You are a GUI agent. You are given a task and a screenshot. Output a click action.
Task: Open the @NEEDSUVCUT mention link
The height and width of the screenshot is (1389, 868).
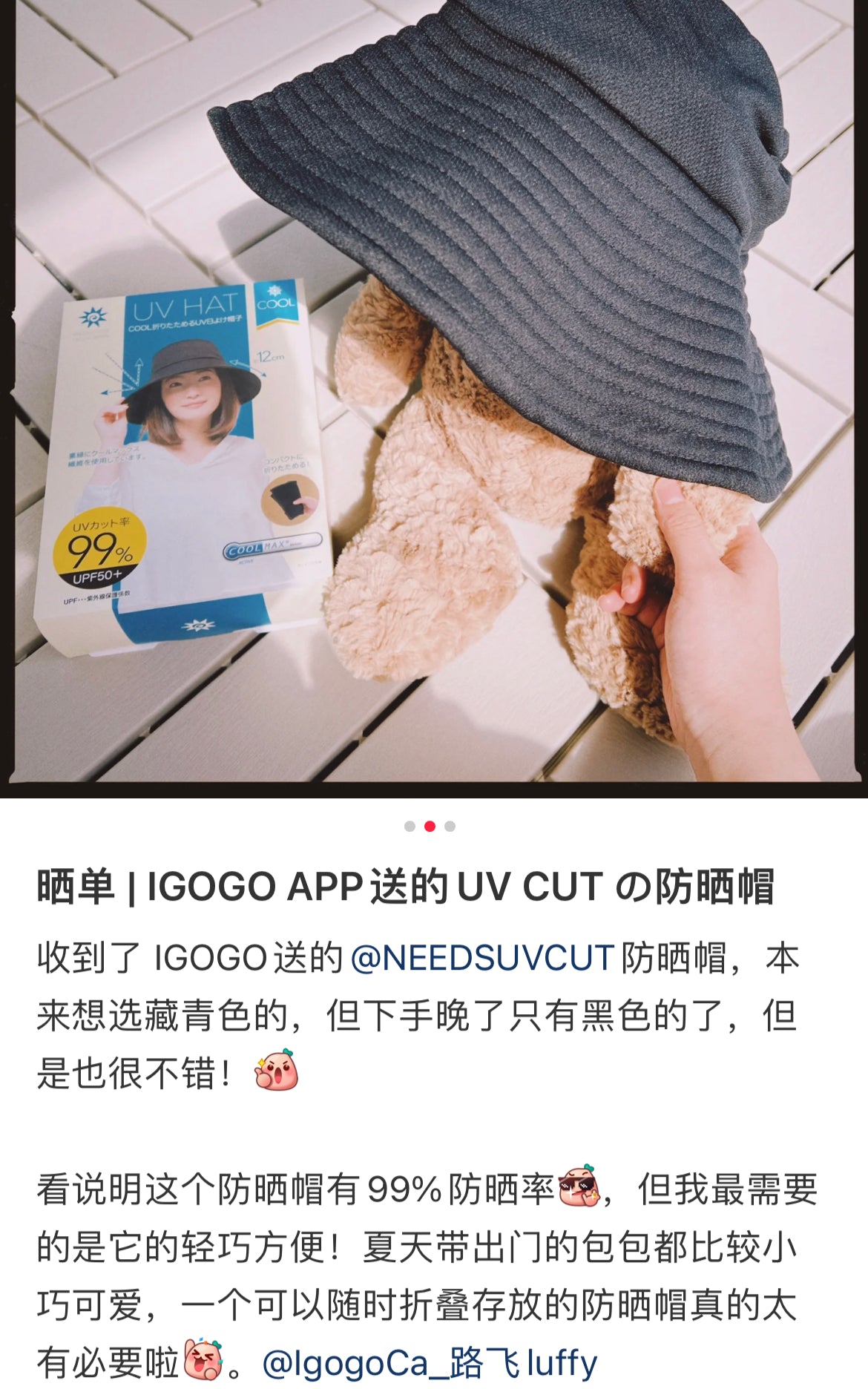click(x=482, y=958)
